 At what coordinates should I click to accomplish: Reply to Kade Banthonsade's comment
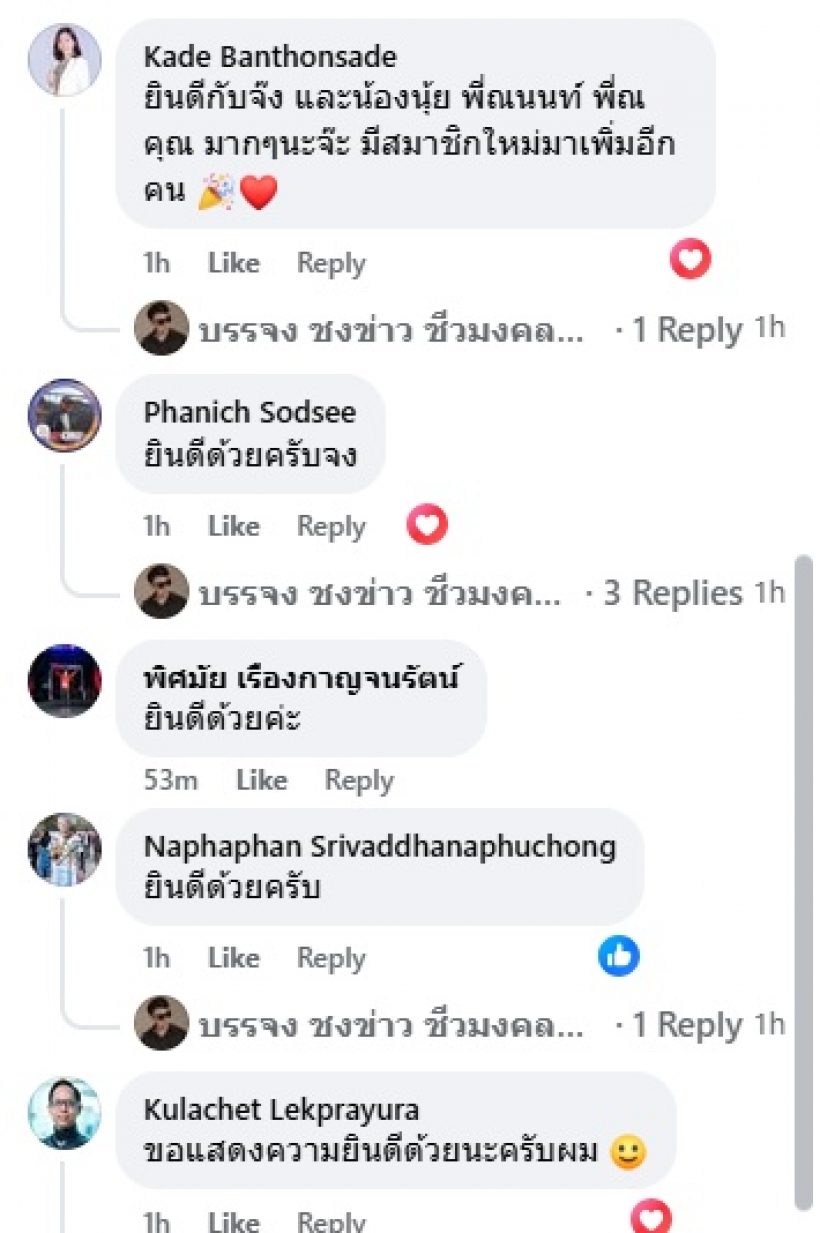pos(331,263)
